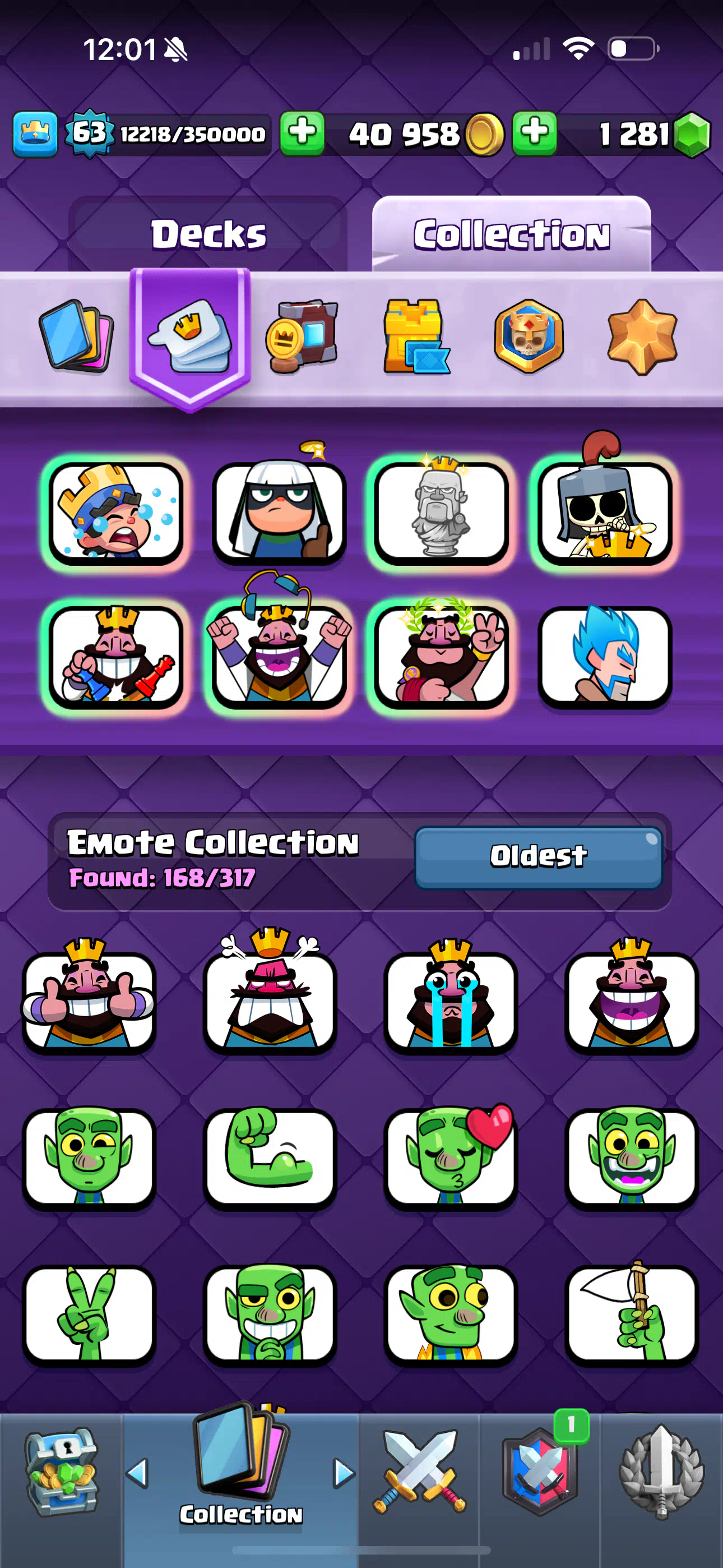Tap the stone king statue emote
This screenshot has width=723, height=1568.
click(x=441, y=512)
